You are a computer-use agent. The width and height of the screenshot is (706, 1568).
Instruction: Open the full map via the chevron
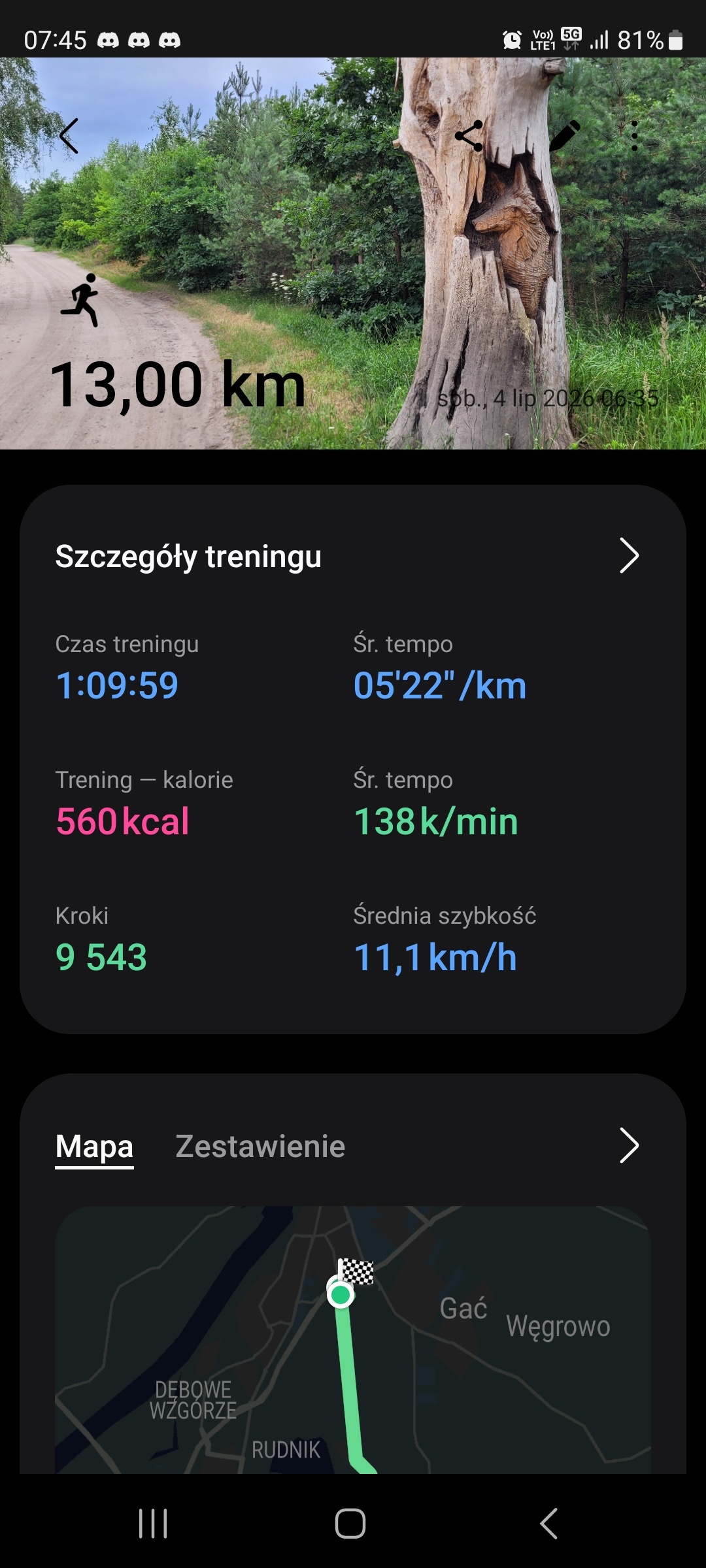coord(629,1145)
